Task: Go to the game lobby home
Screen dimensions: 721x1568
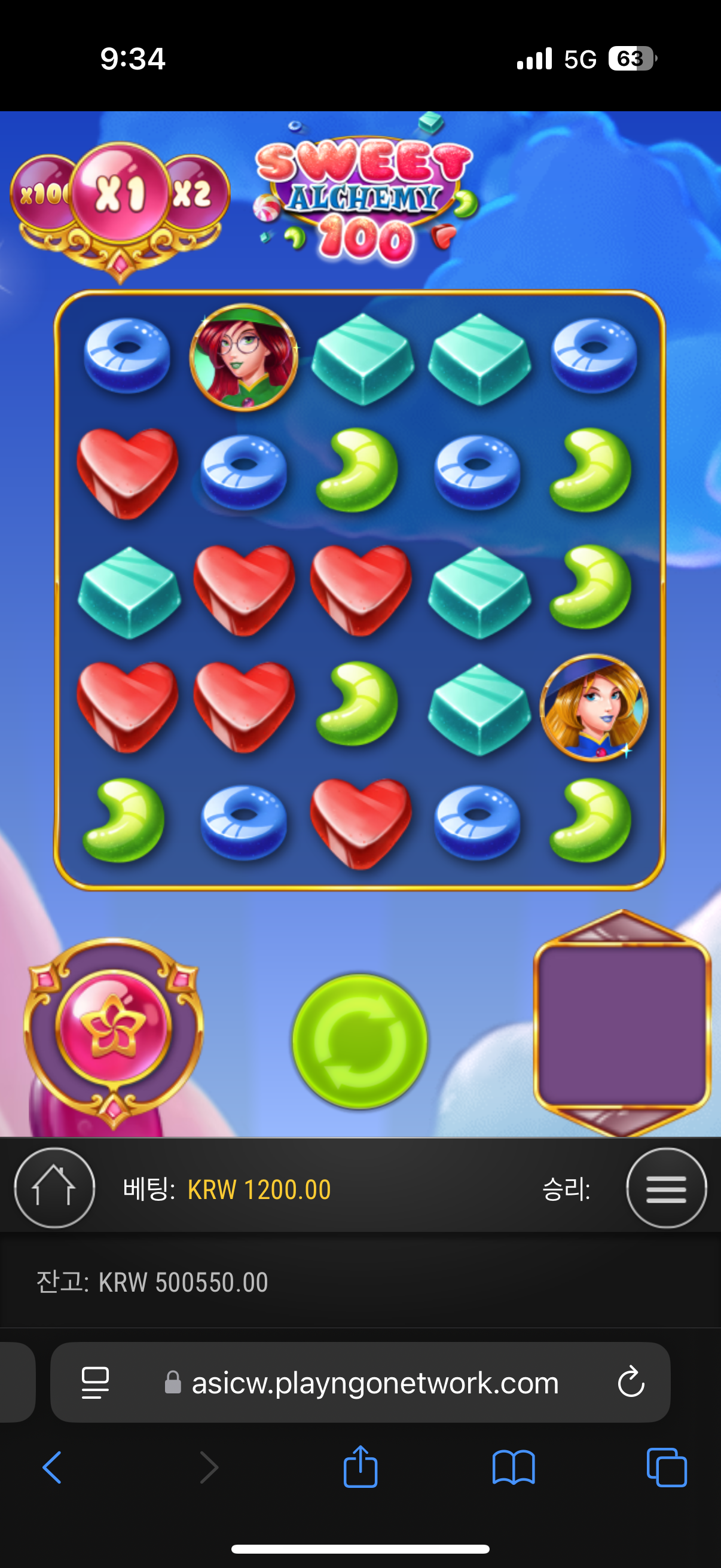Action: 54,1188
